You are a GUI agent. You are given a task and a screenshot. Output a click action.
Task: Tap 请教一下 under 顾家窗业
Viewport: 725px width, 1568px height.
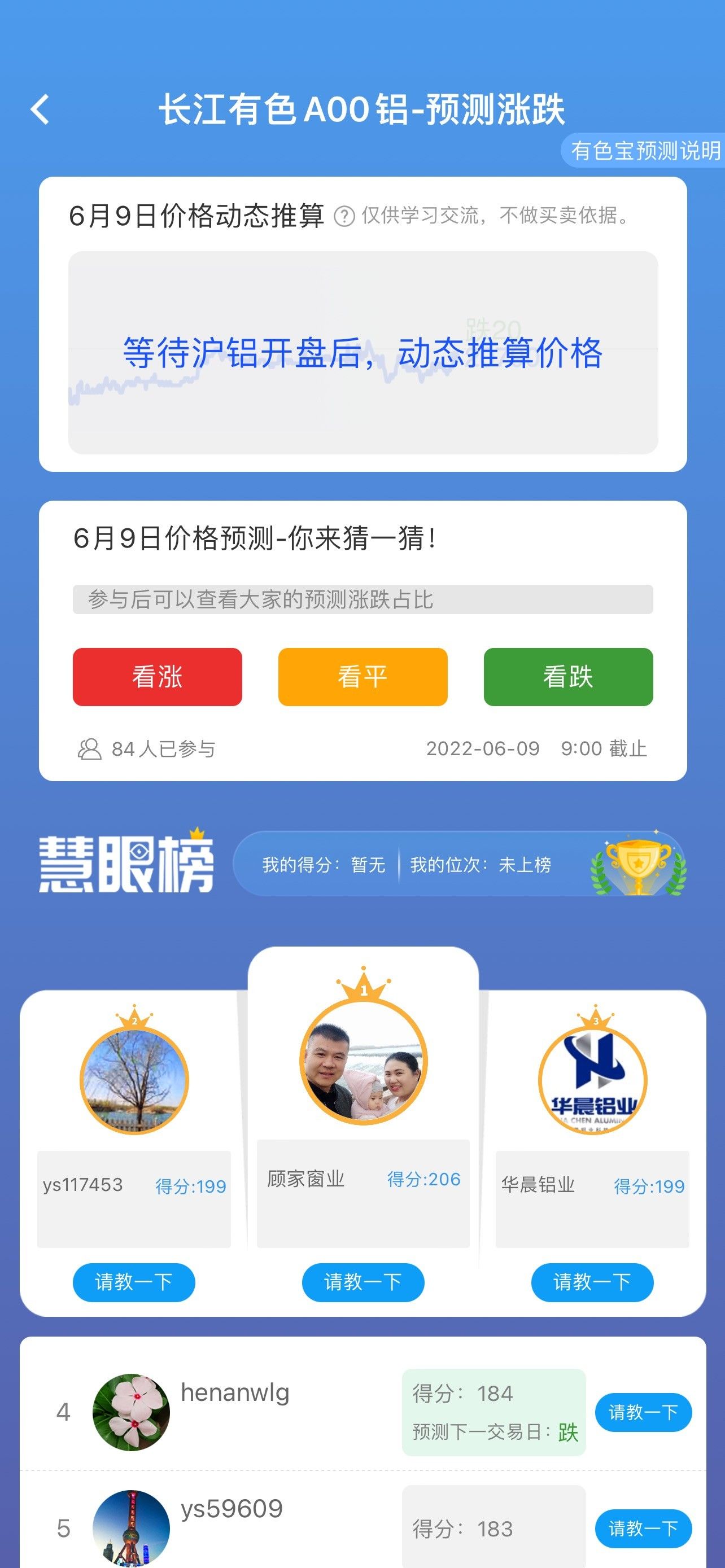coord(363,1282)
